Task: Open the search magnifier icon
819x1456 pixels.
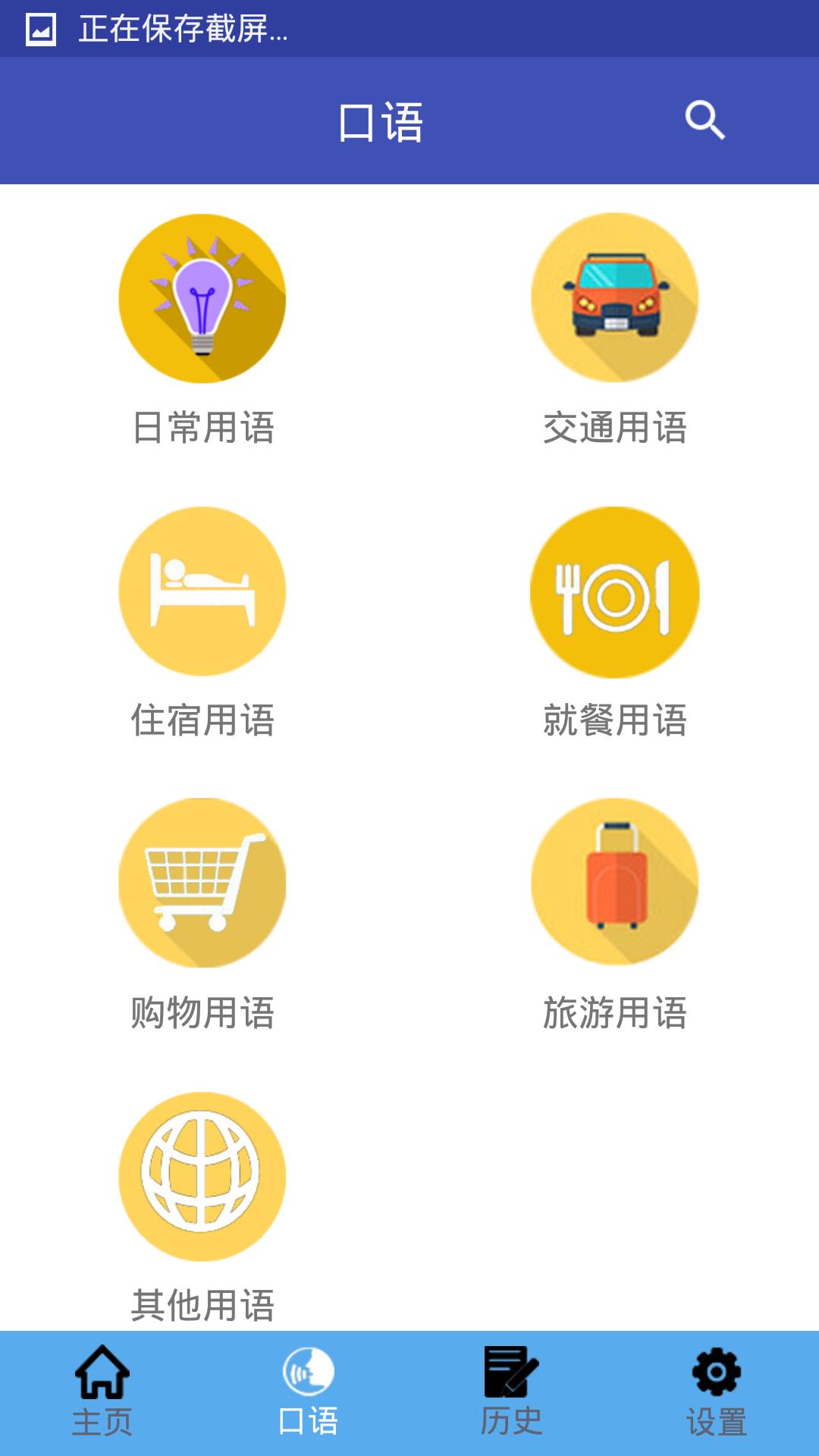Action: (705, 121)
